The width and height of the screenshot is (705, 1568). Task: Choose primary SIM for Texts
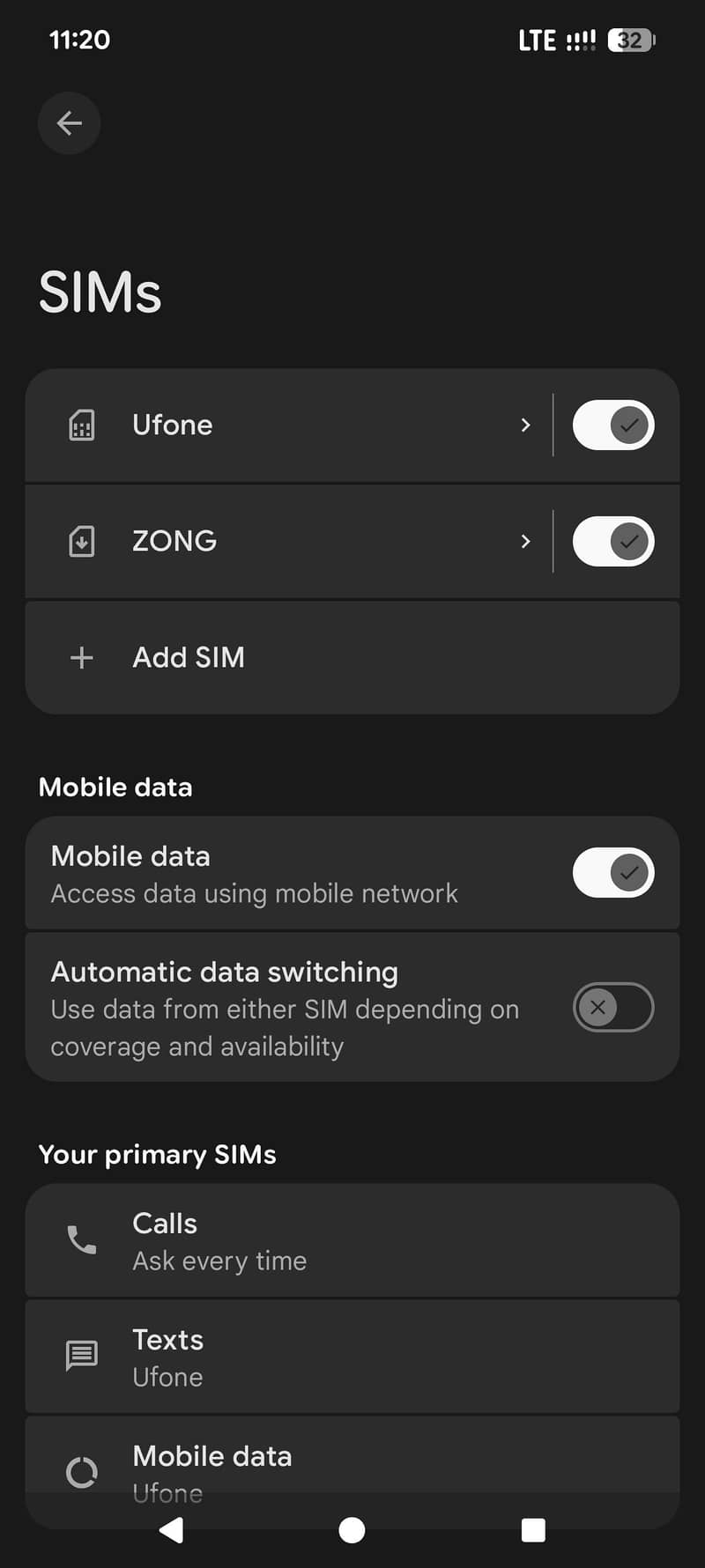352,1357
